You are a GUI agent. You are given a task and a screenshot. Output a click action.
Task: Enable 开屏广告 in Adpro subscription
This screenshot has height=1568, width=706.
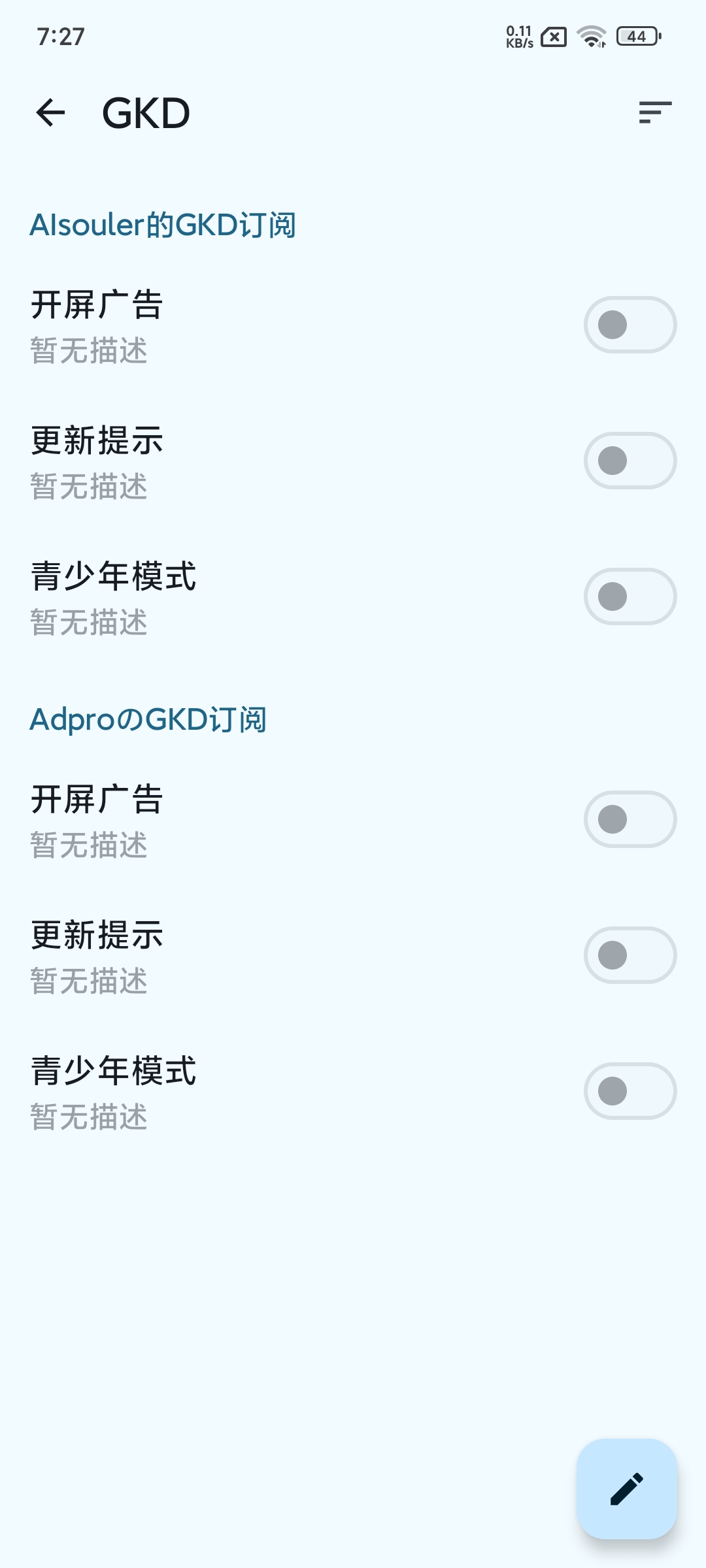click(630, 819)
